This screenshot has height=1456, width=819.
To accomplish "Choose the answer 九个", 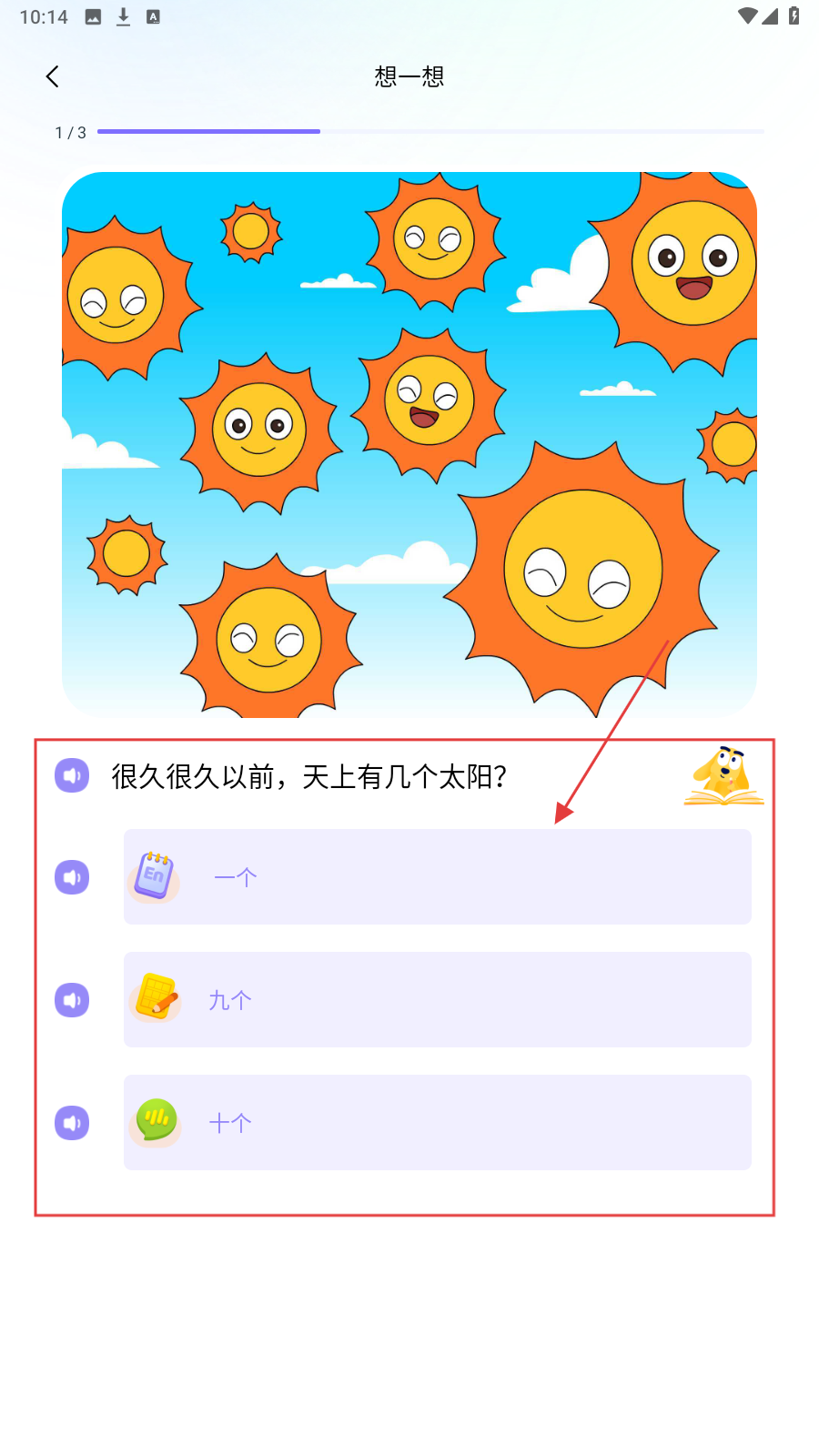I will pyautogui.click(x=437, y=999).
